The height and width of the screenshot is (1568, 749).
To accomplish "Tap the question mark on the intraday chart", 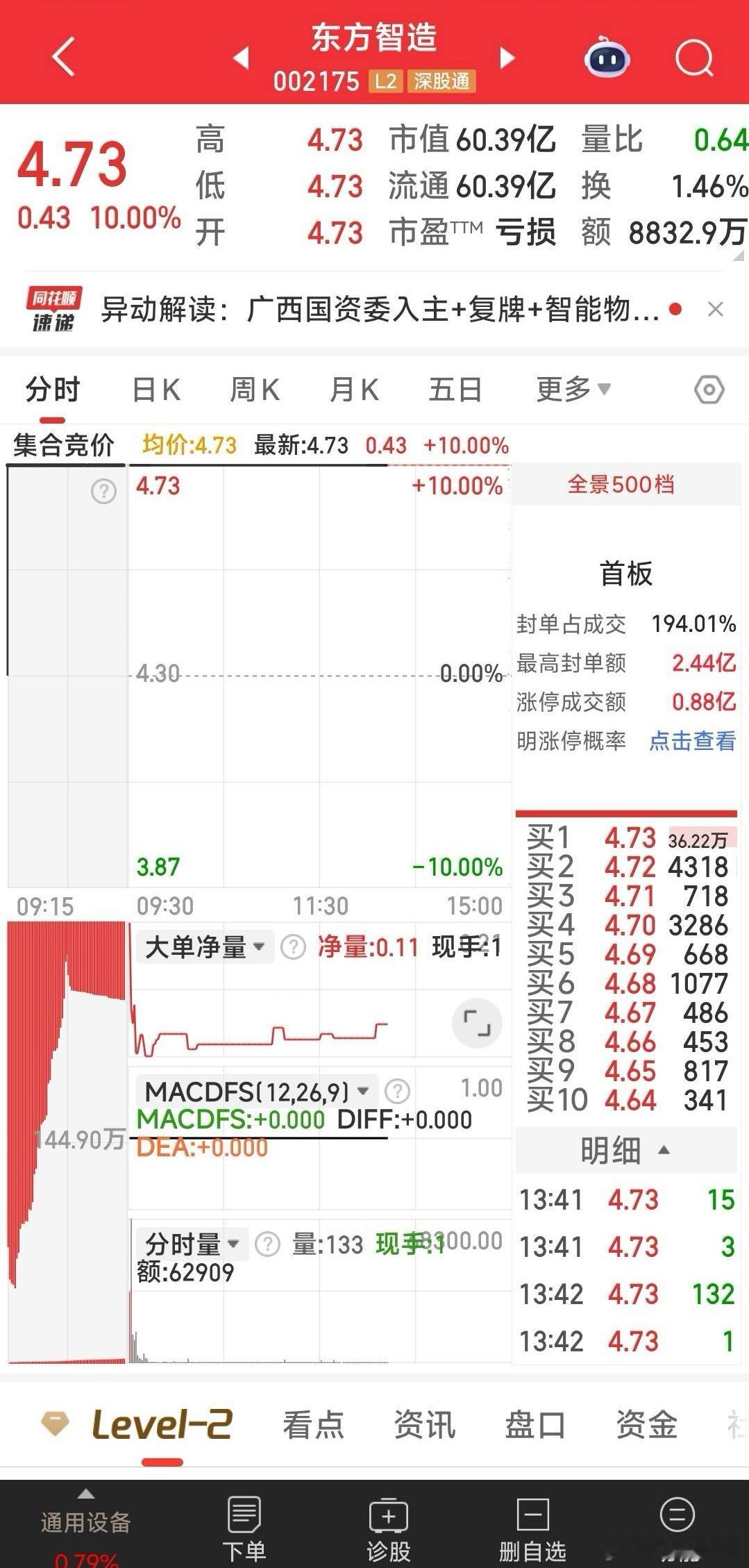I will (x=103, y=492).
